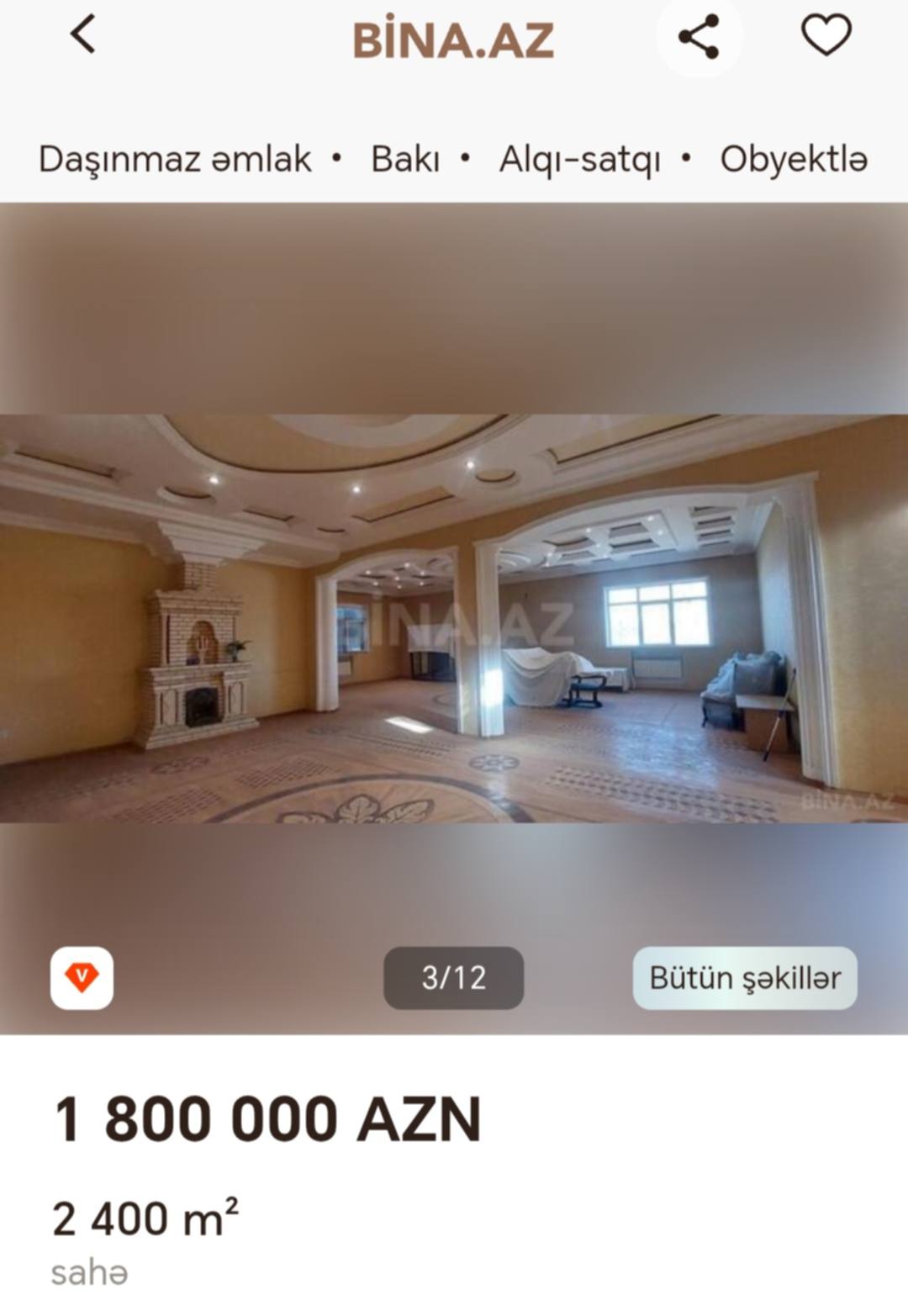Open the property photo in full view

454,618
